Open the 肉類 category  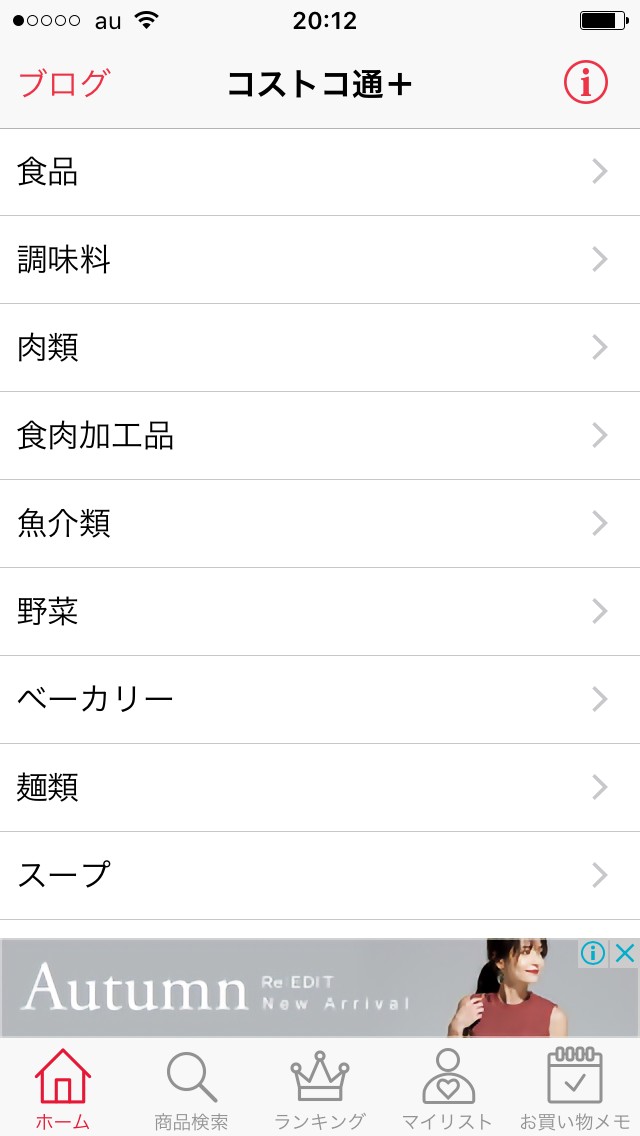coord(320,348)
